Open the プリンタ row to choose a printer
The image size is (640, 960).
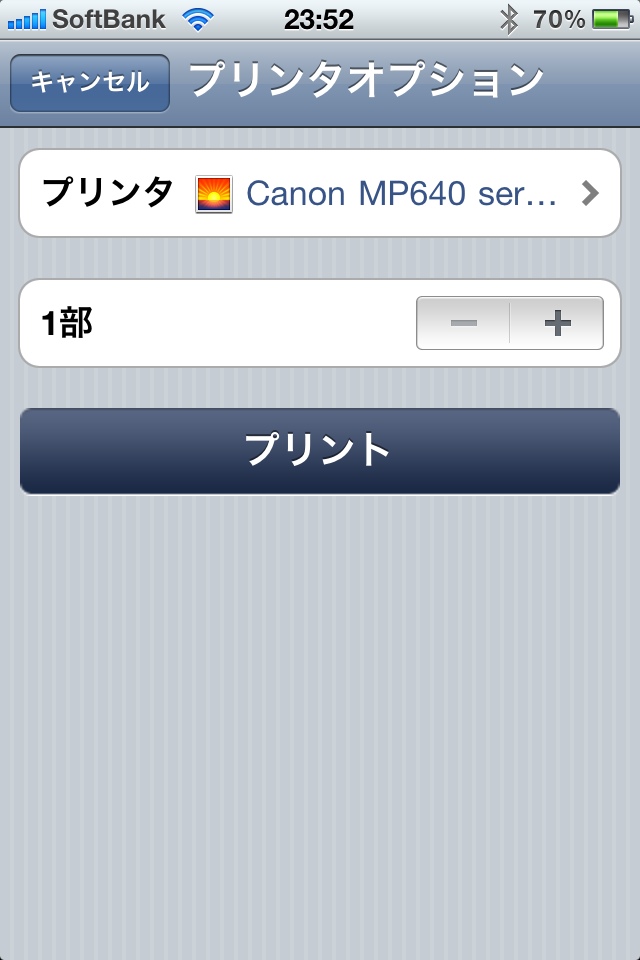tap(320, 193)
